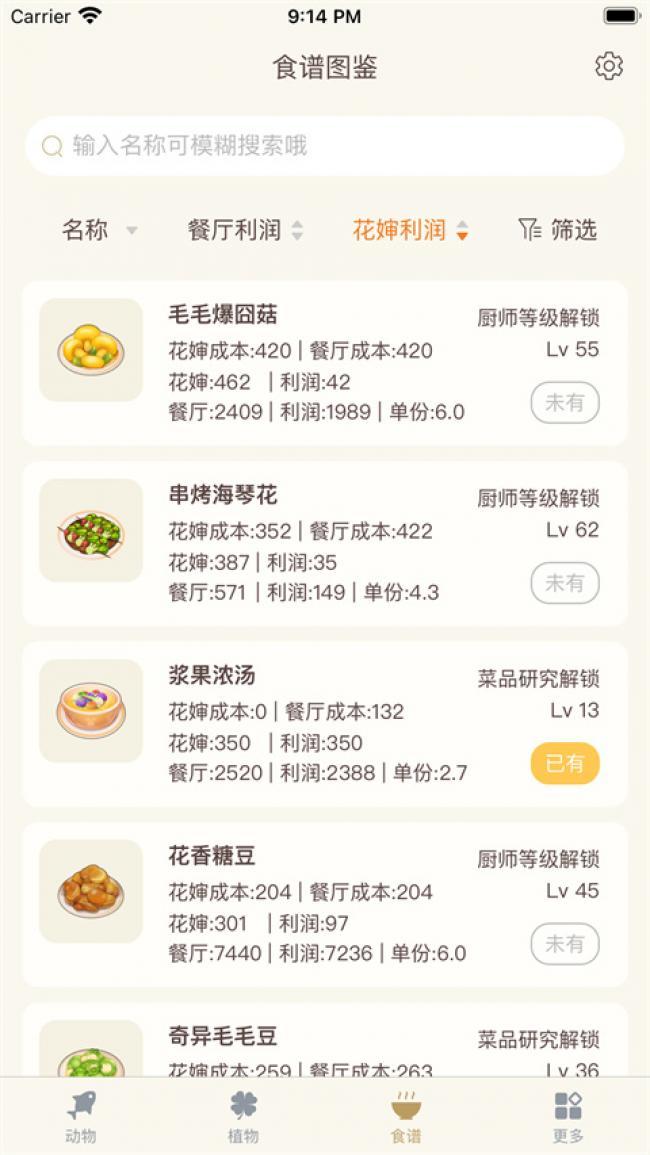
Task: Open the 筛选 filter options
Action: pos(558,230)
